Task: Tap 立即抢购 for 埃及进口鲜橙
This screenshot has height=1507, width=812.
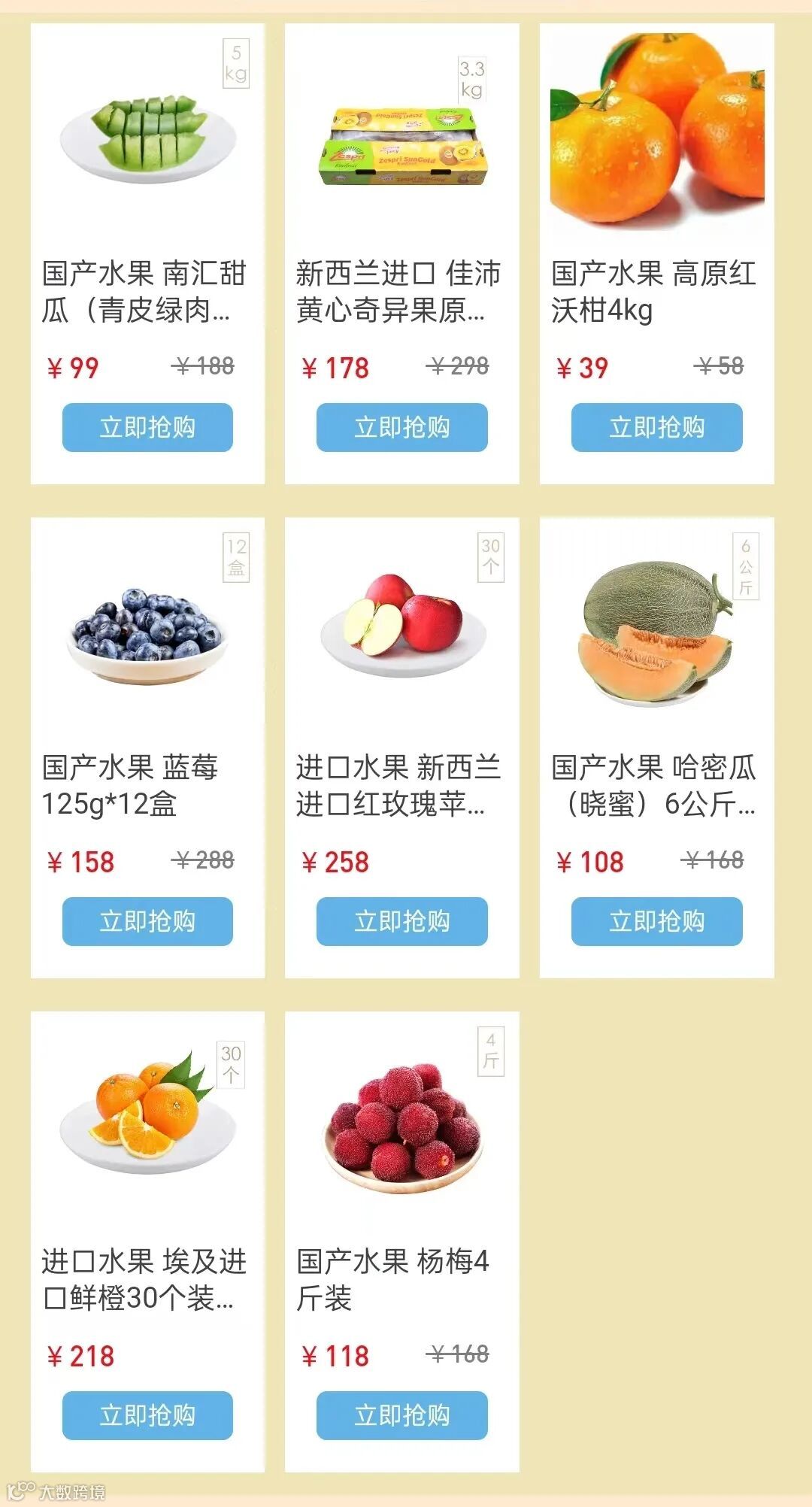Action: [x=147, y=1415]
